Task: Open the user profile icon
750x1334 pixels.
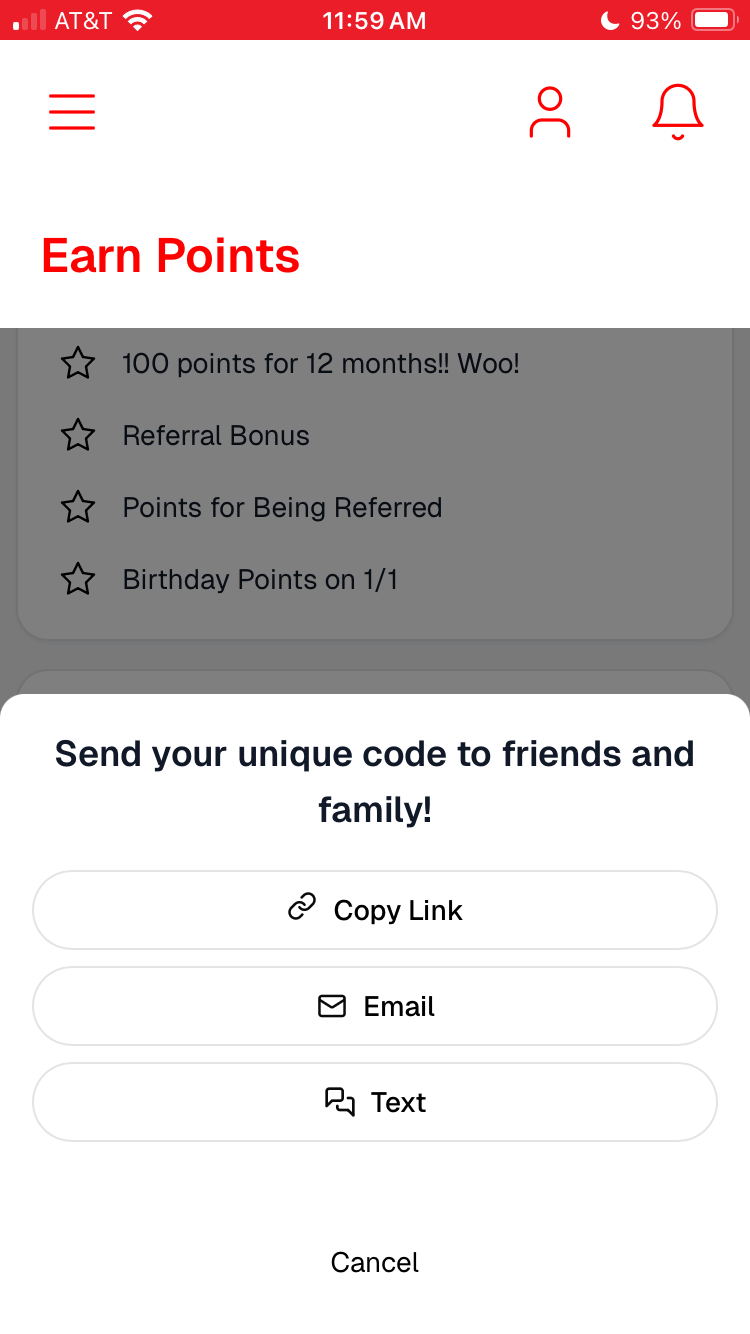Action: (x=549, y=112)
